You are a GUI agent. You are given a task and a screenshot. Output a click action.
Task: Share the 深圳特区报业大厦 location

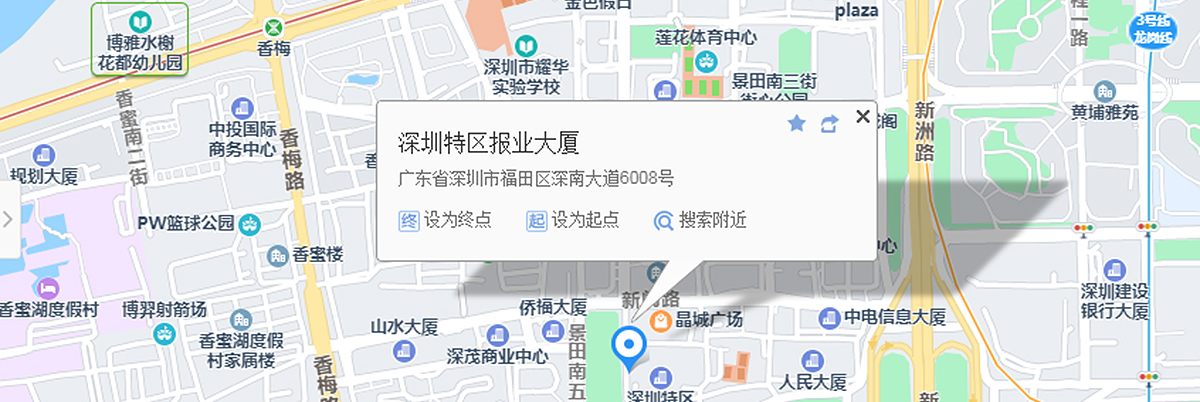pos(829,123)
